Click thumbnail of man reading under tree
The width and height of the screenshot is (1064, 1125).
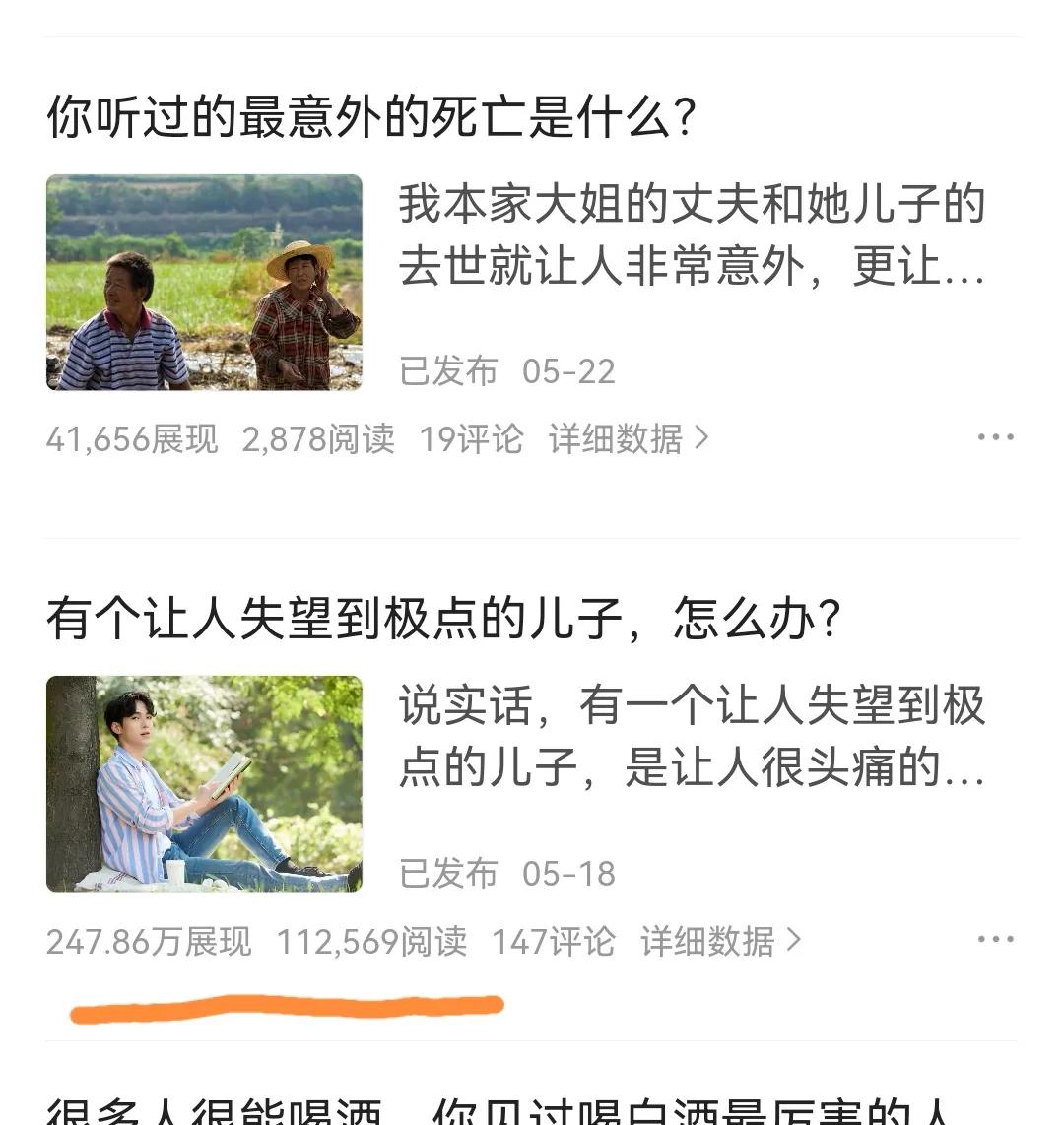click(x=204, y=785)
